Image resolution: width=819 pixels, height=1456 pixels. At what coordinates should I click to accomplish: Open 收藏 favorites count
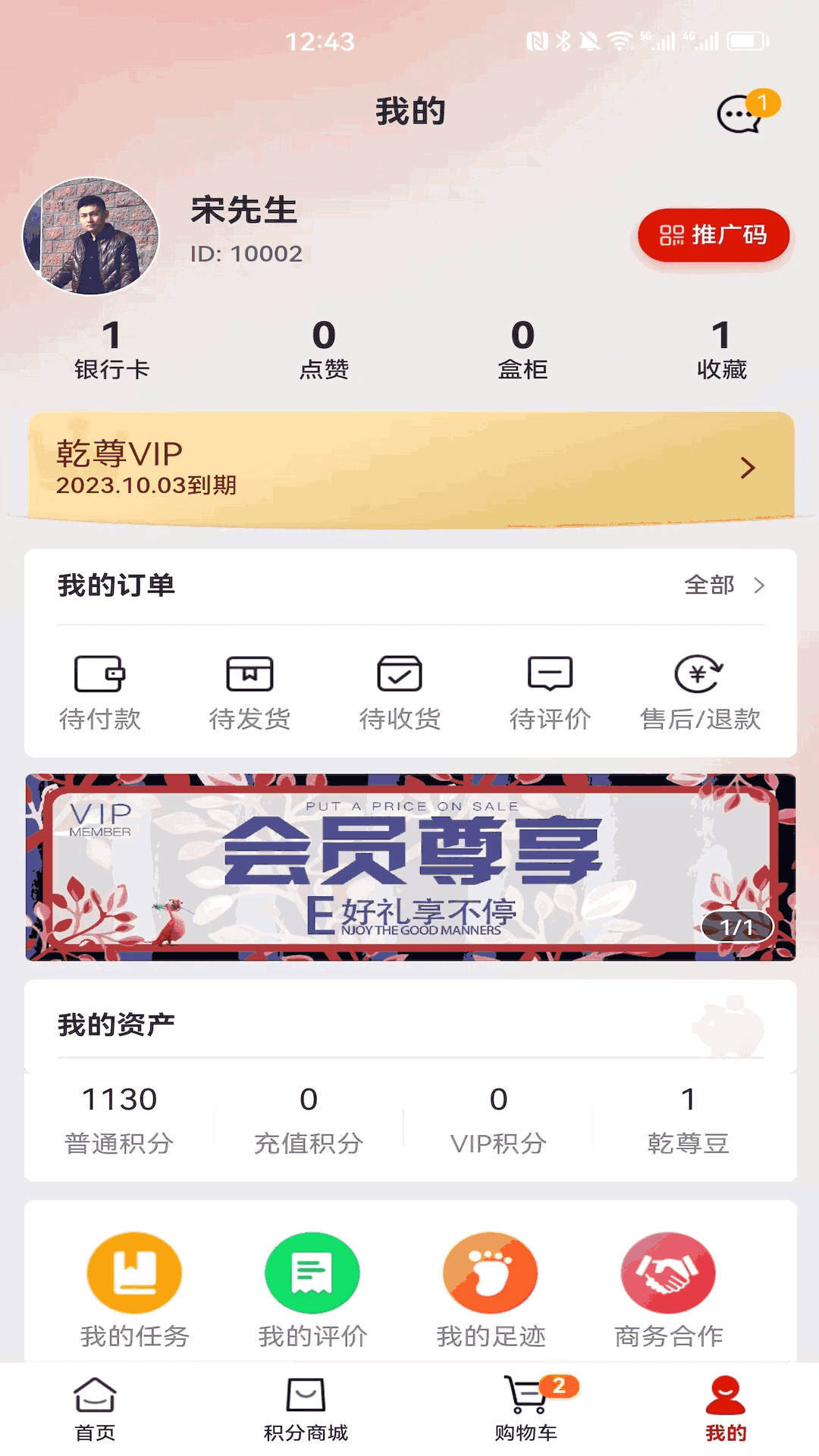[723, 349]
